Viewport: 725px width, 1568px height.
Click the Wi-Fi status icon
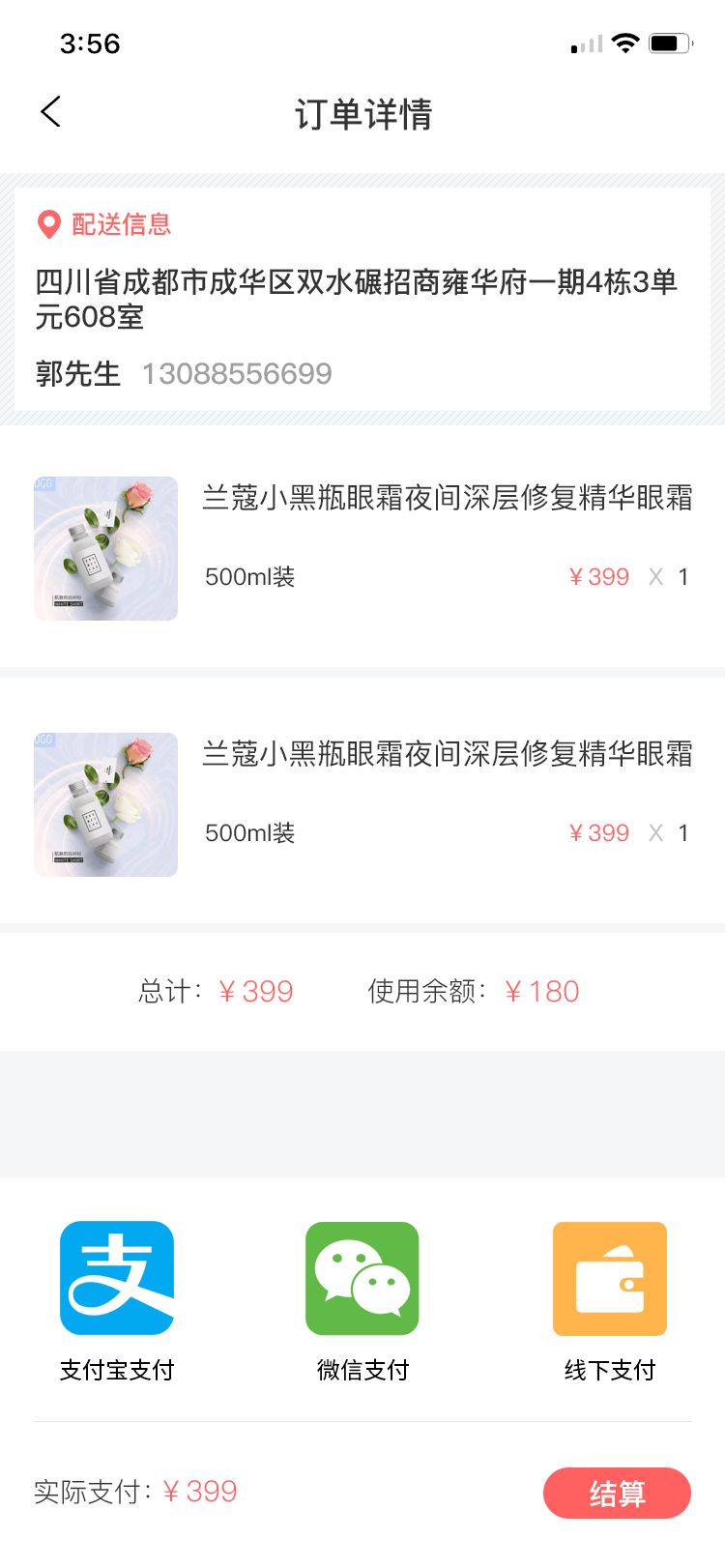[624, 43]
